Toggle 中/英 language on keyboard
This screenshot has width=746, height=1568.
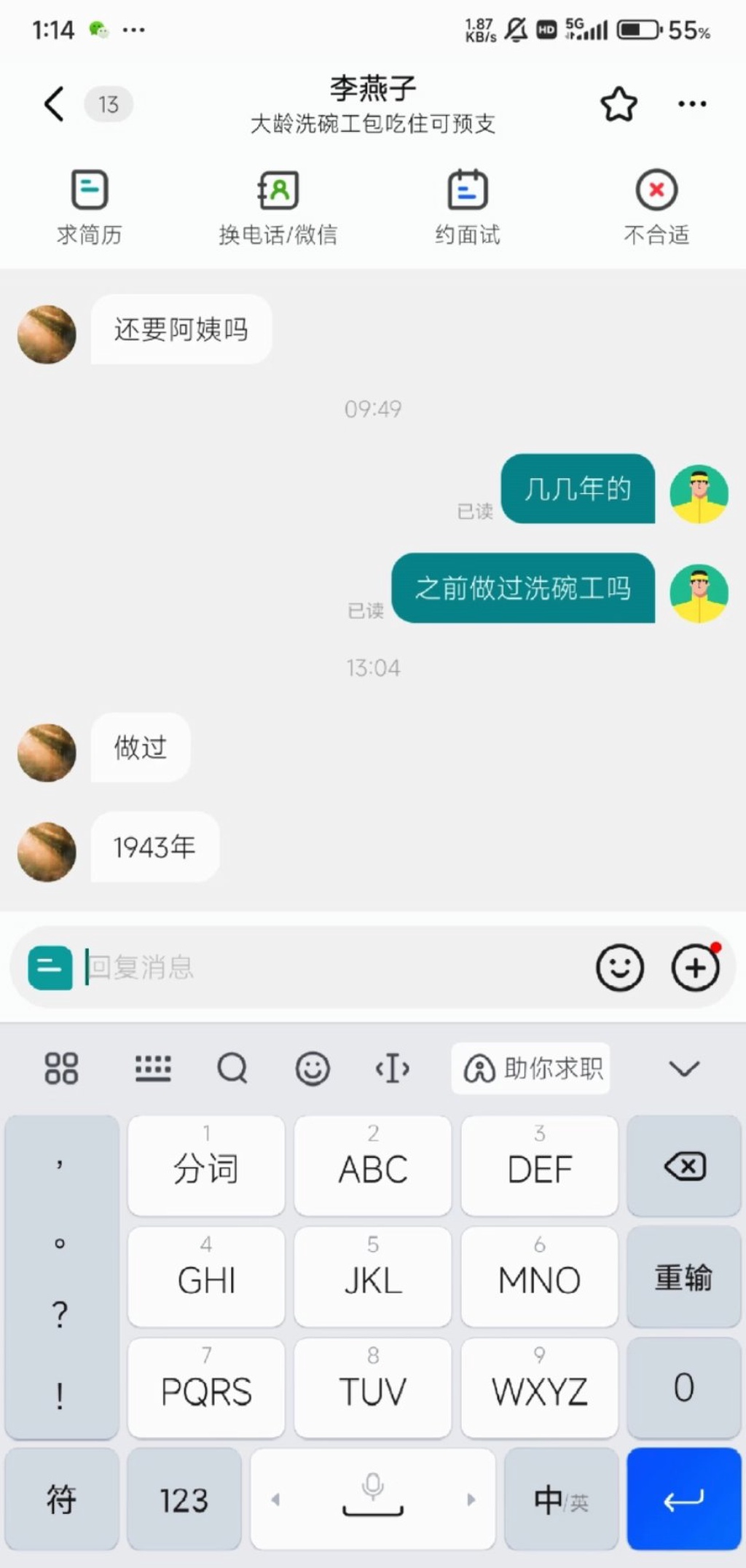point(560,1500)
